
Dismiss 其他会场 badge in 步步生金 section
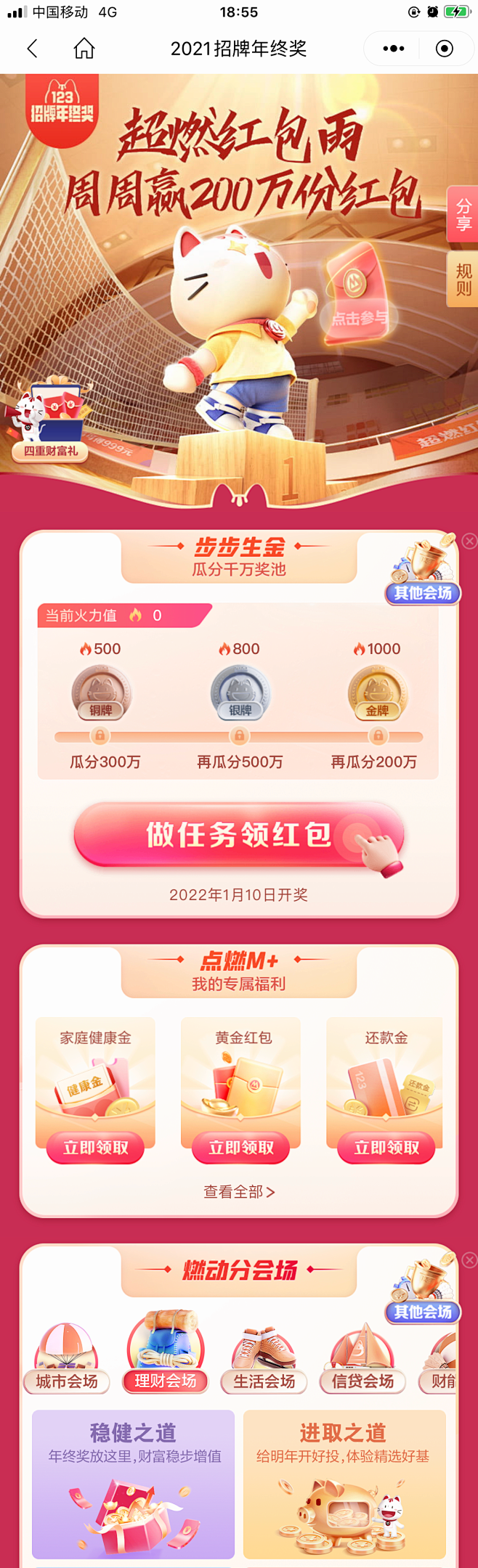469,541
